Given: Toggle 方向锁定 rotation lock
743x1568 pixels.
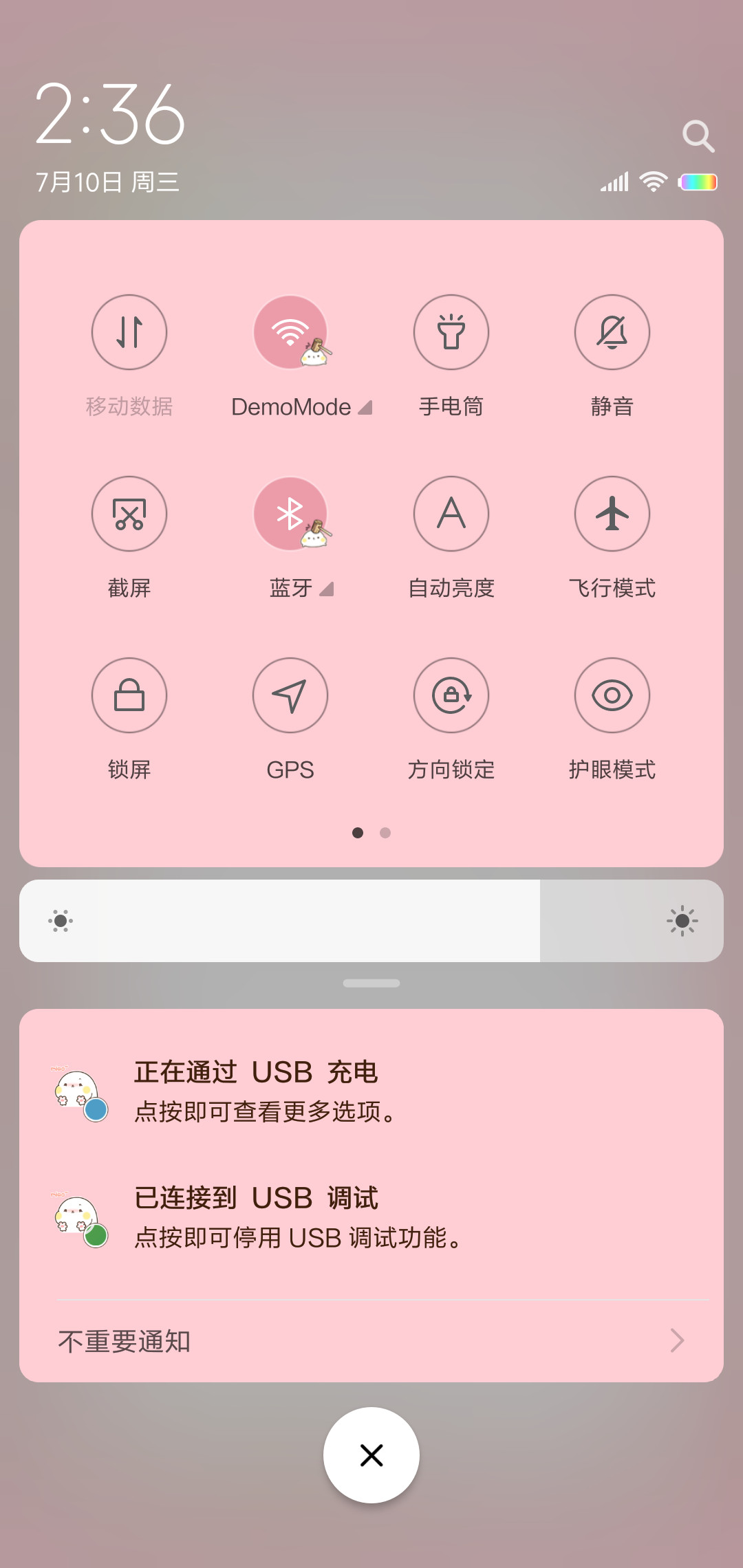Looking at the screenshot, I should click(x=451, y=695).
